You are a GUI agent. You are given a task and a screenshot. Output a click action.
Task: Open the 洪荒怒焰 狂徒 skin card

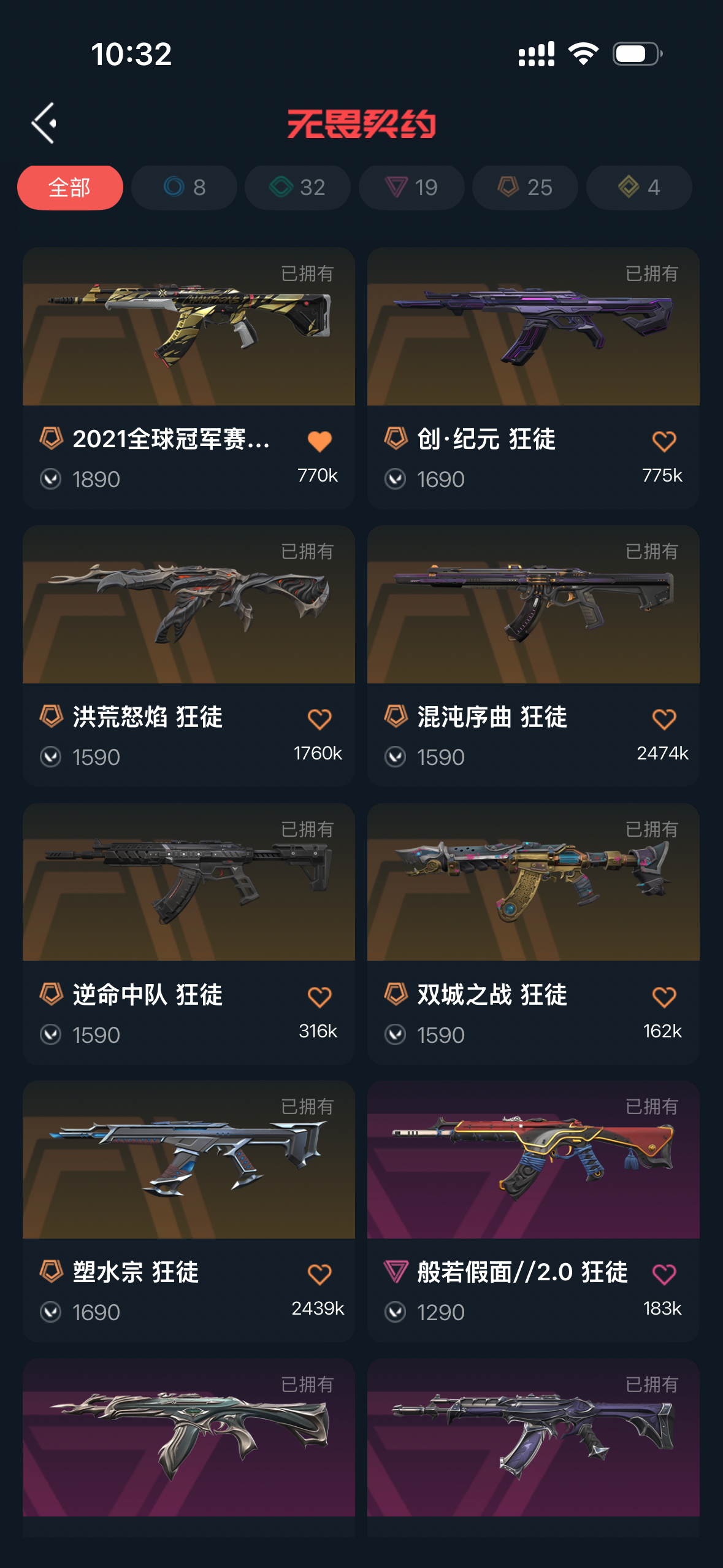tap(189, 656)
